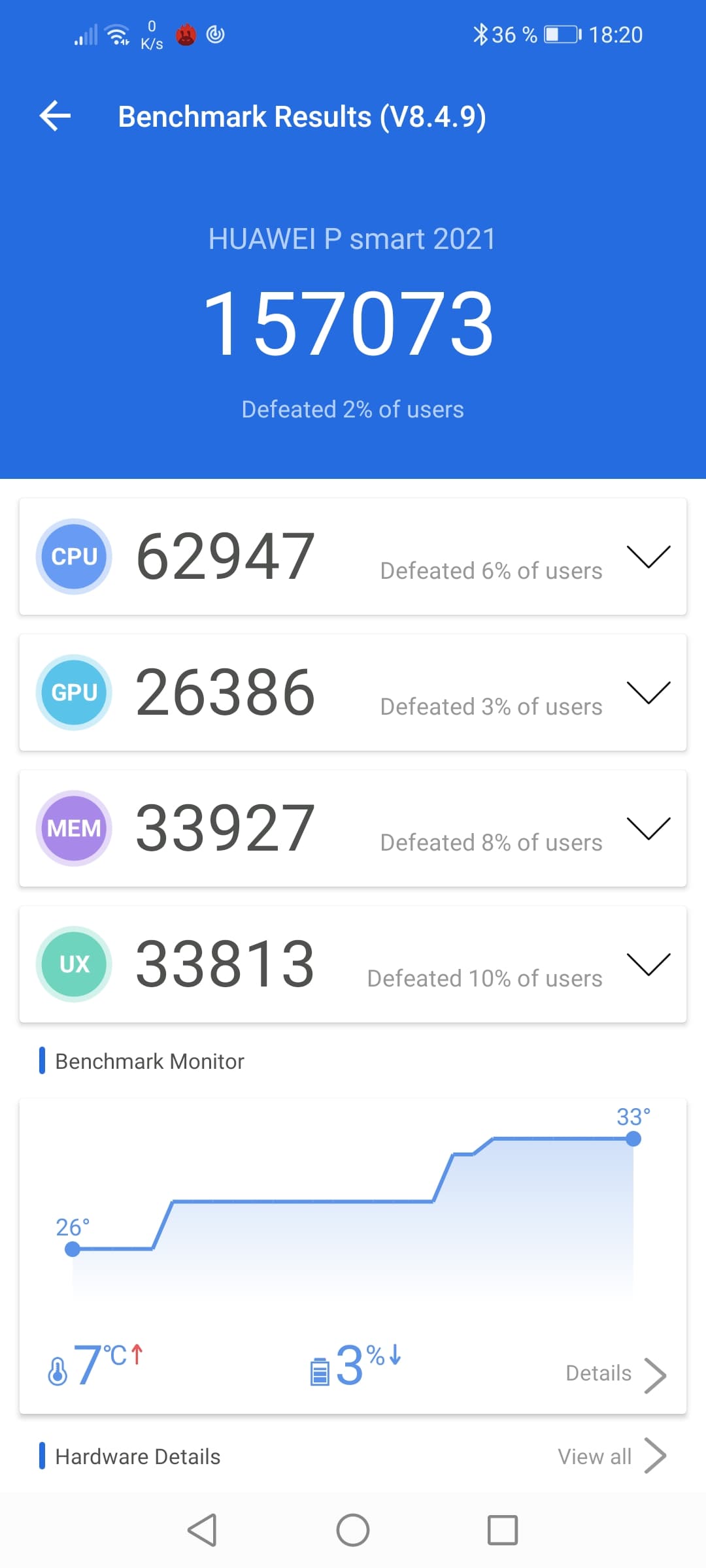Open the Benchmark Monitor section header

coord(149,1060)
